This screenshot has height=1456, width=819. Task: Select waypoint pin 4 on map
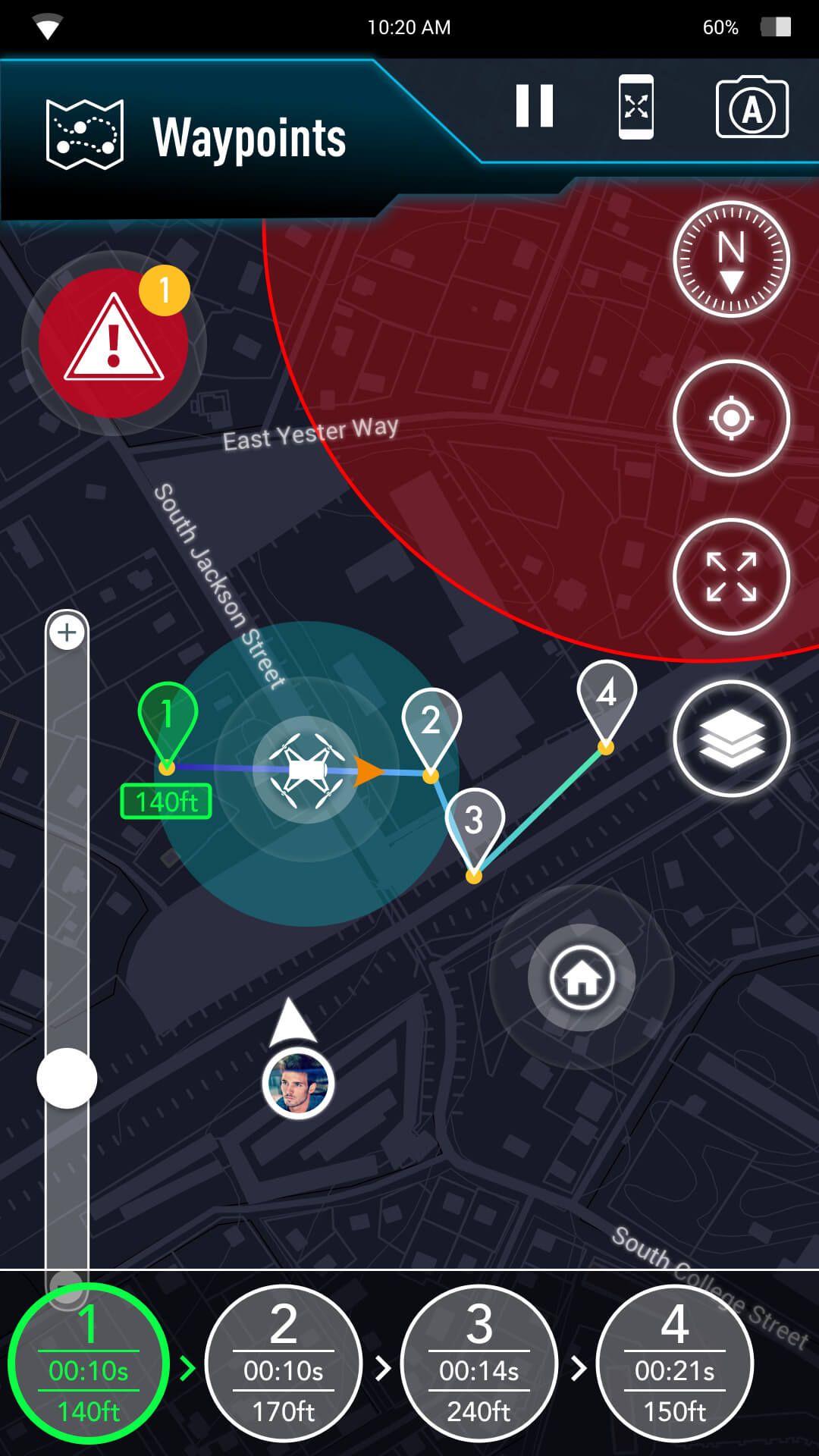(x=606, y=695)
